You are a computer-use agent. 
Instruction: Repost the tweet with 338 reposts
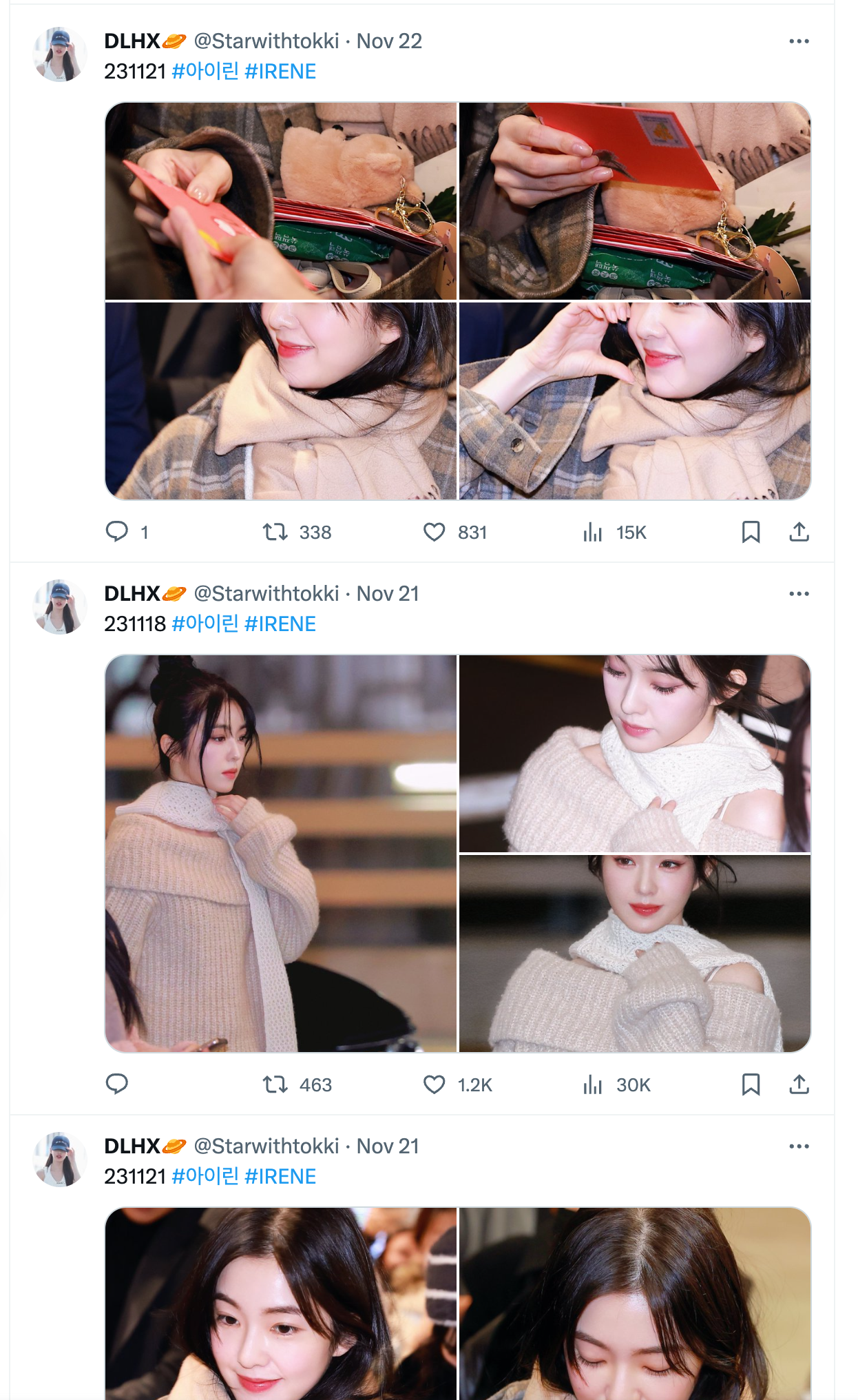coord(275,532)
